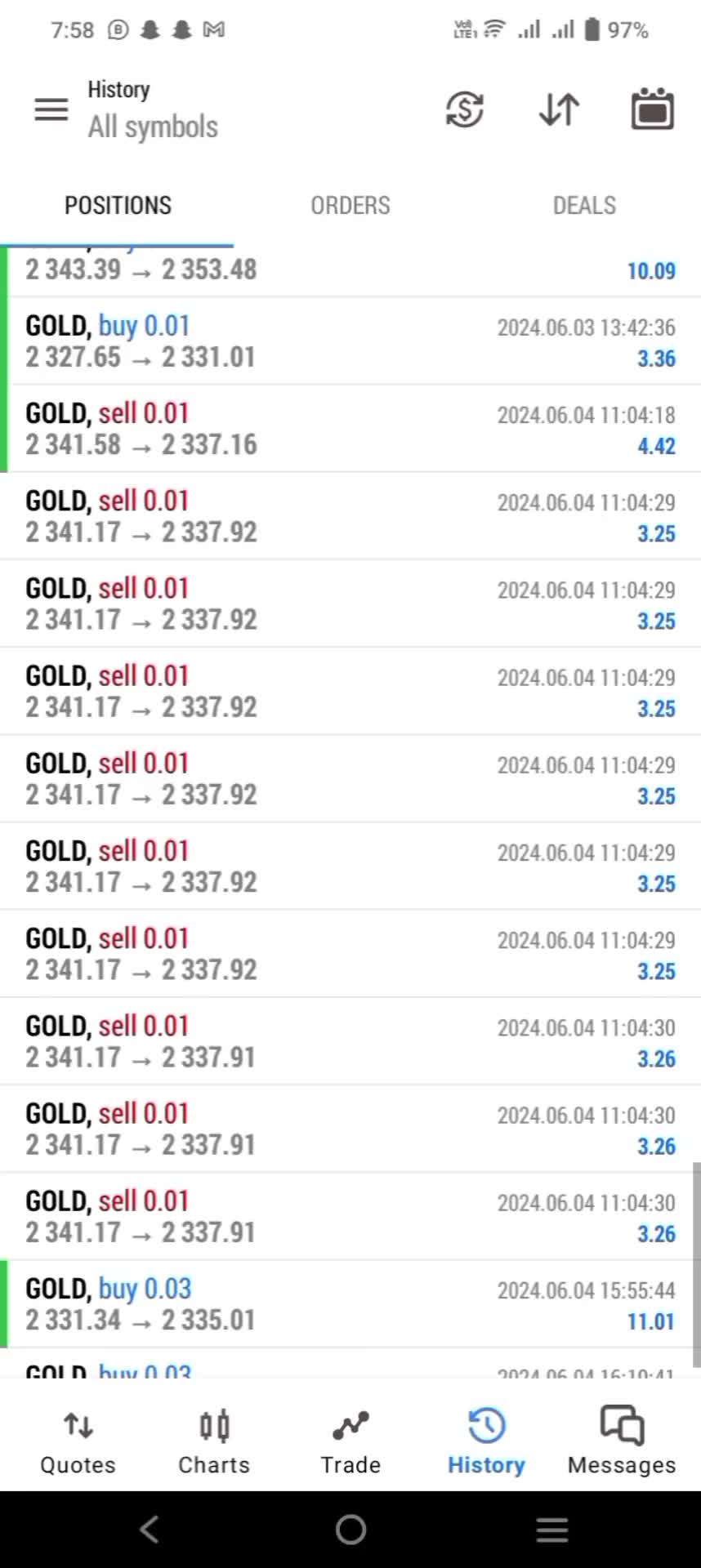Expand the GOLD buy 0.01 position at 13:42:36
Image resolution: width=701 pixels, height=1568 pixels.
[x=350, y=341]
